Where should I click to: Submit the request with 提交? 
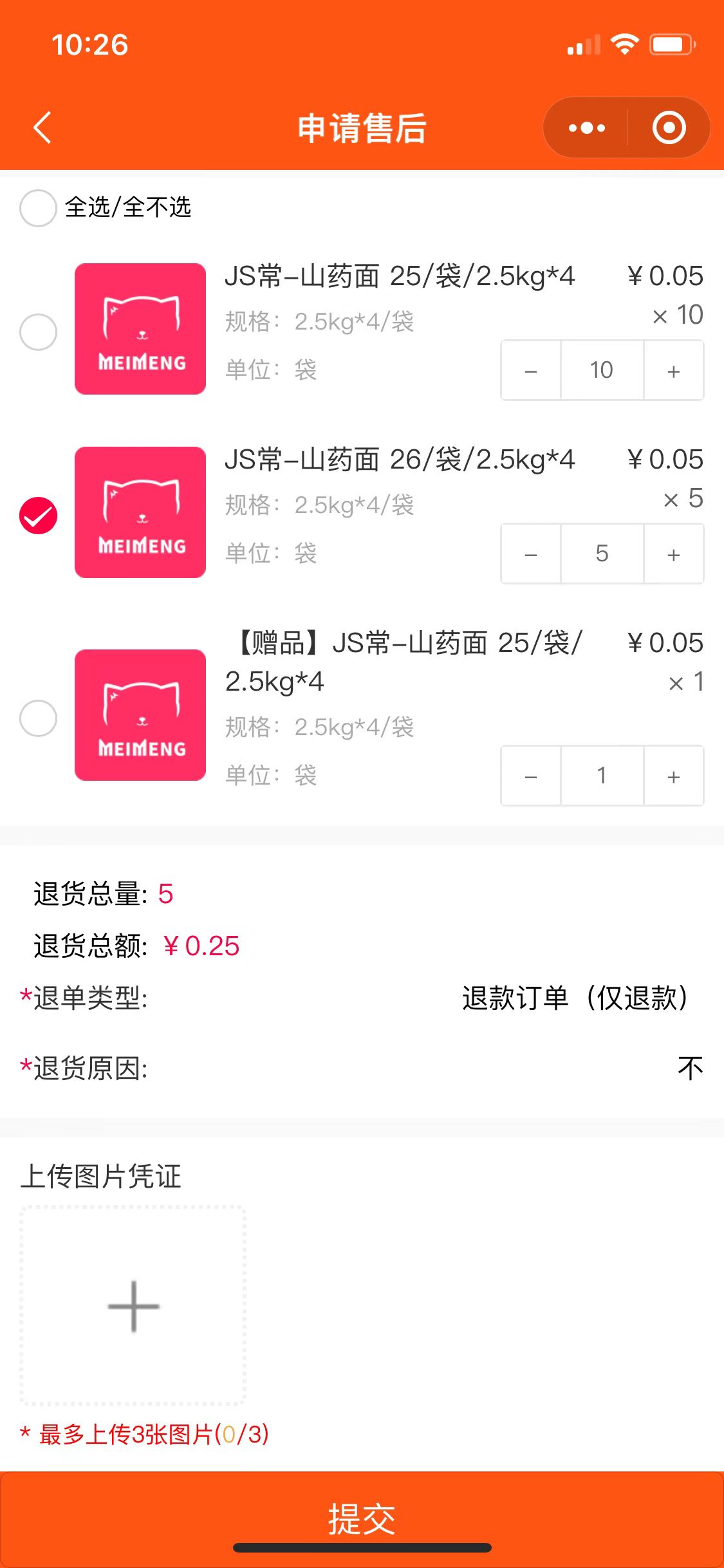tap(362, 1519)
